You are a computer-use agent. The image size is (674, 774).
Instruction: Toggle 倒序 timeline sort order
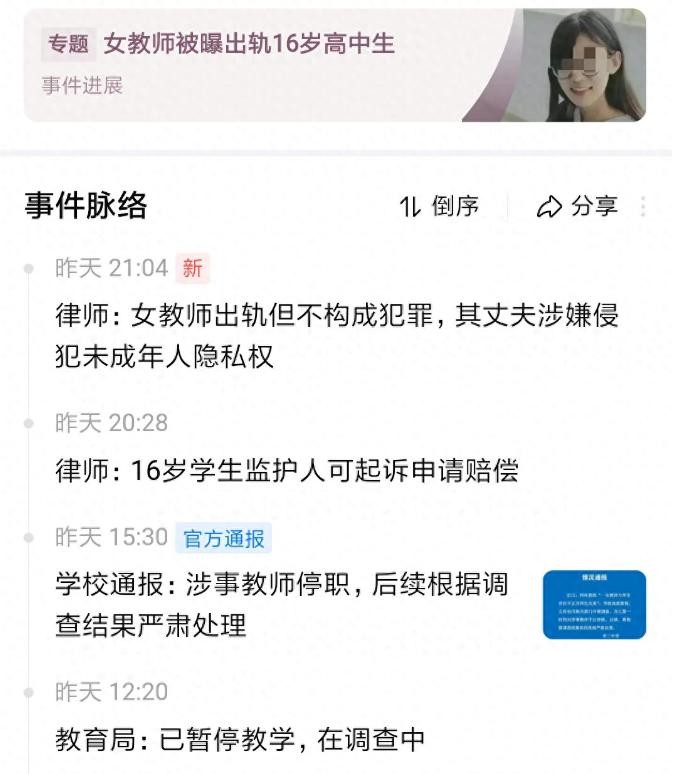pyautogui.click(x=440, y=207)
